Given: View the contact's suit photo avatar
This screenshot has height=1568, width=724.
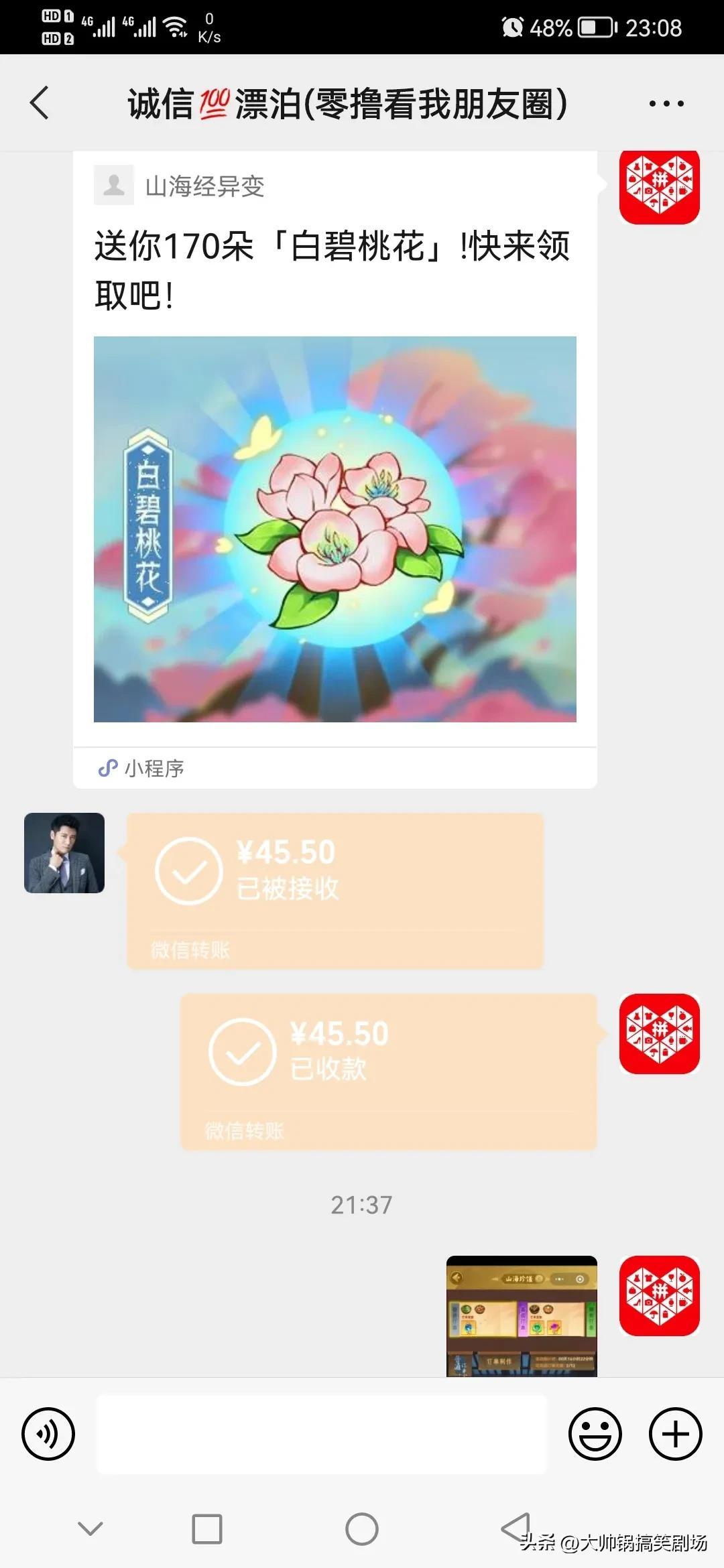Looking at the screenshot, I should click(x=64, y=852).
